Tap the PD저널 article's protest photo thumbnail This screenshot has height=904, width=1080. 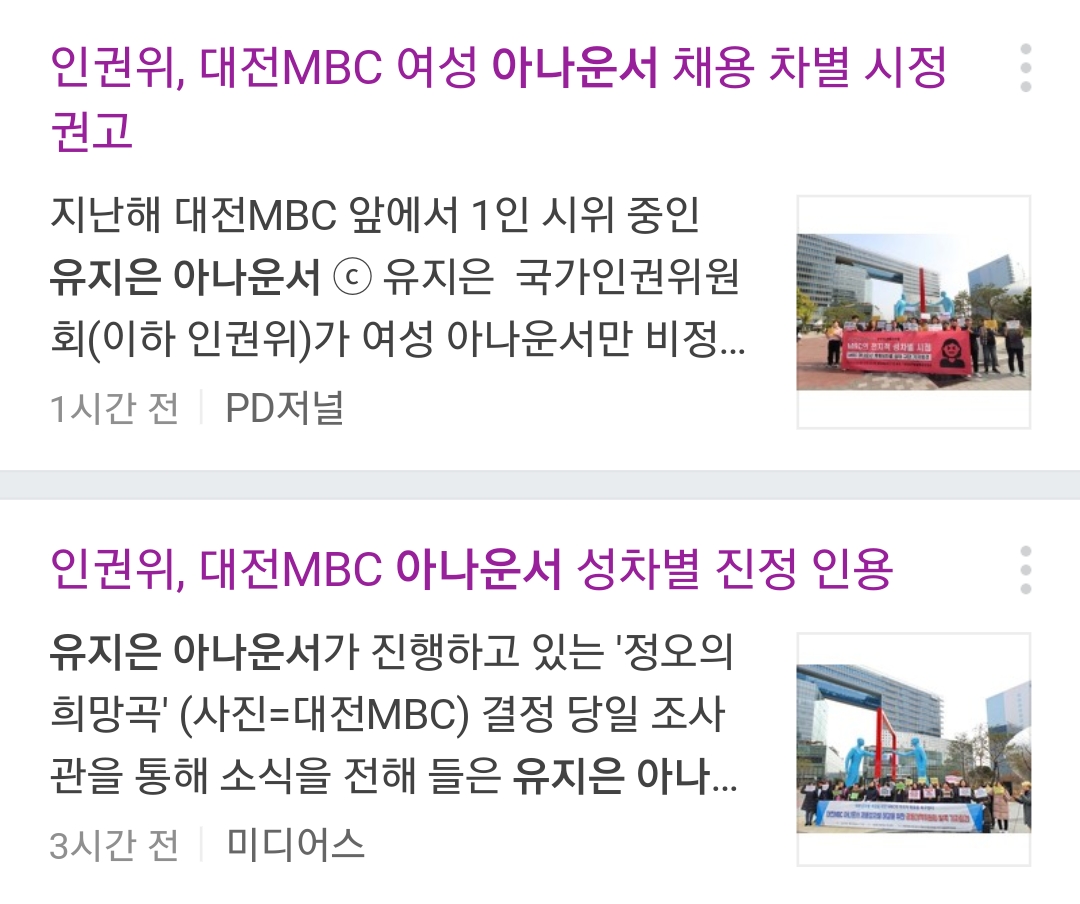coord(913,312)
